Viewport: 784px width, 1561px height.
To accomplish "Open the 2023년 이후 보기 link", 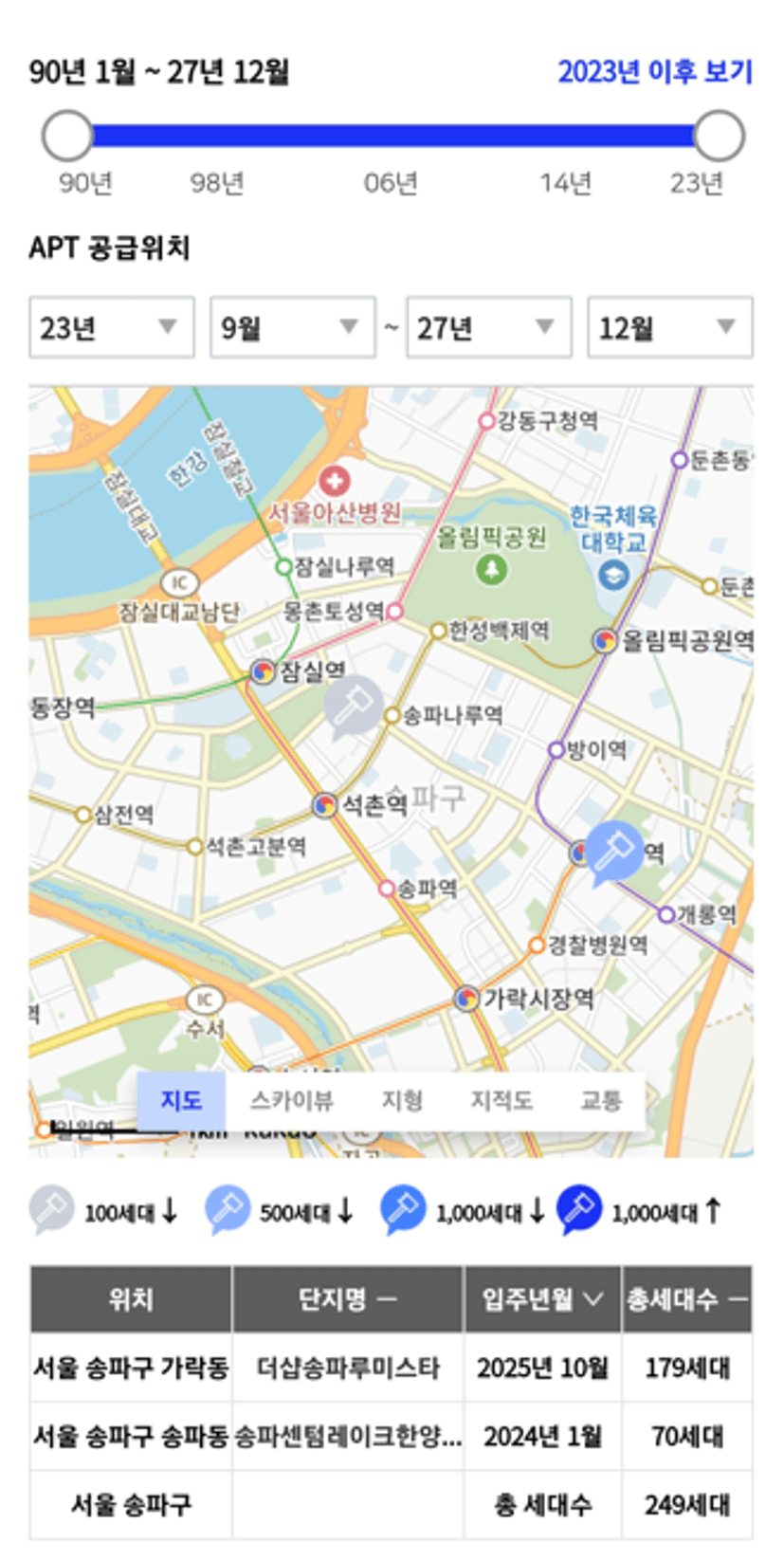I will (654, 72).
